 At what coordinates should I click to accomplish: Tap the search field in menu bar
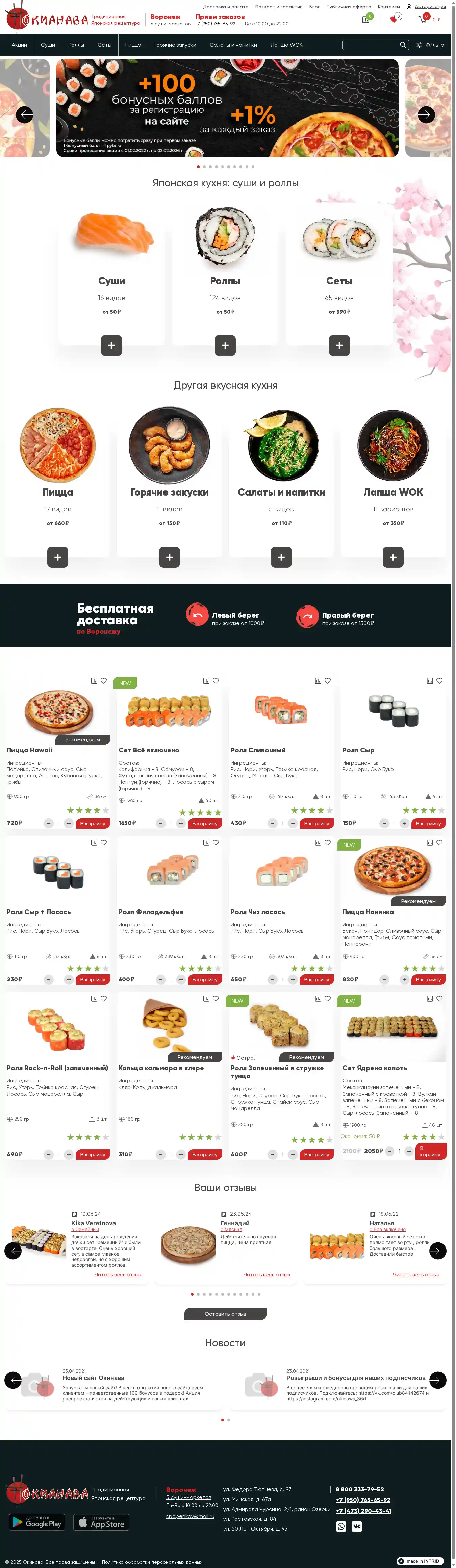[370, 45]
